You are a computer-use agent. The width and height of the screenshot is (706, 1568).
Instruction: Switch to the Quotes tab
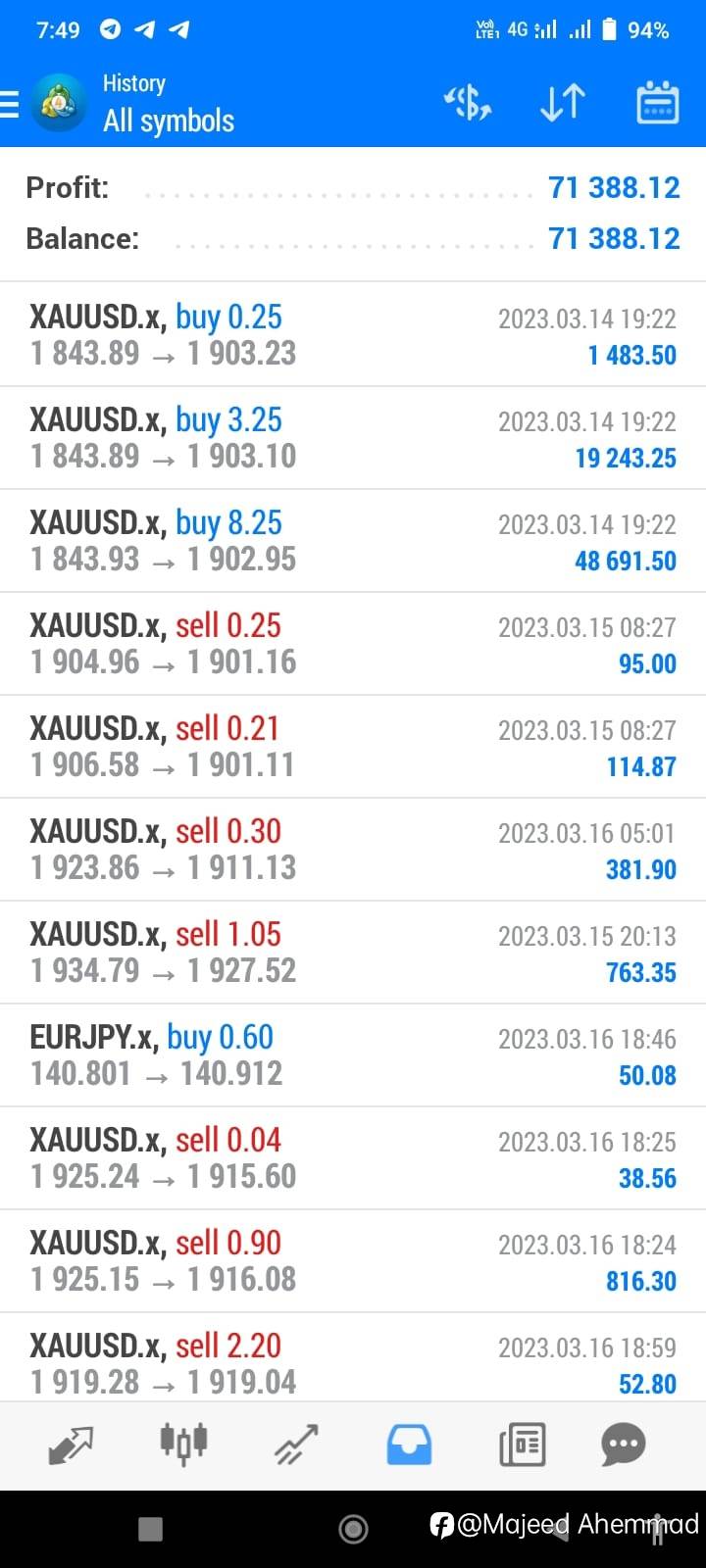[71, 1445]
